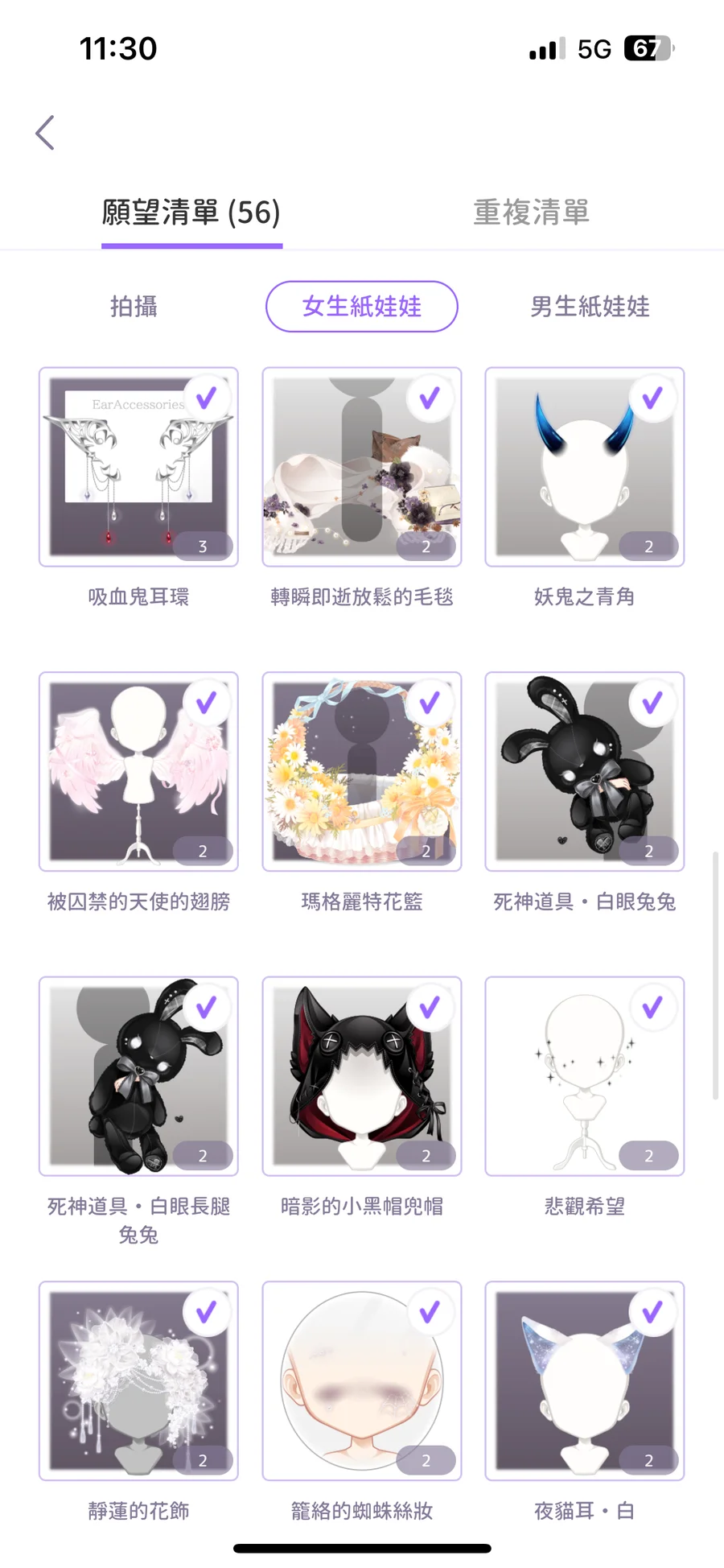724x1568 pixels.
Task: Go back using the top-left arrow
Action: [x=46, y=133]
